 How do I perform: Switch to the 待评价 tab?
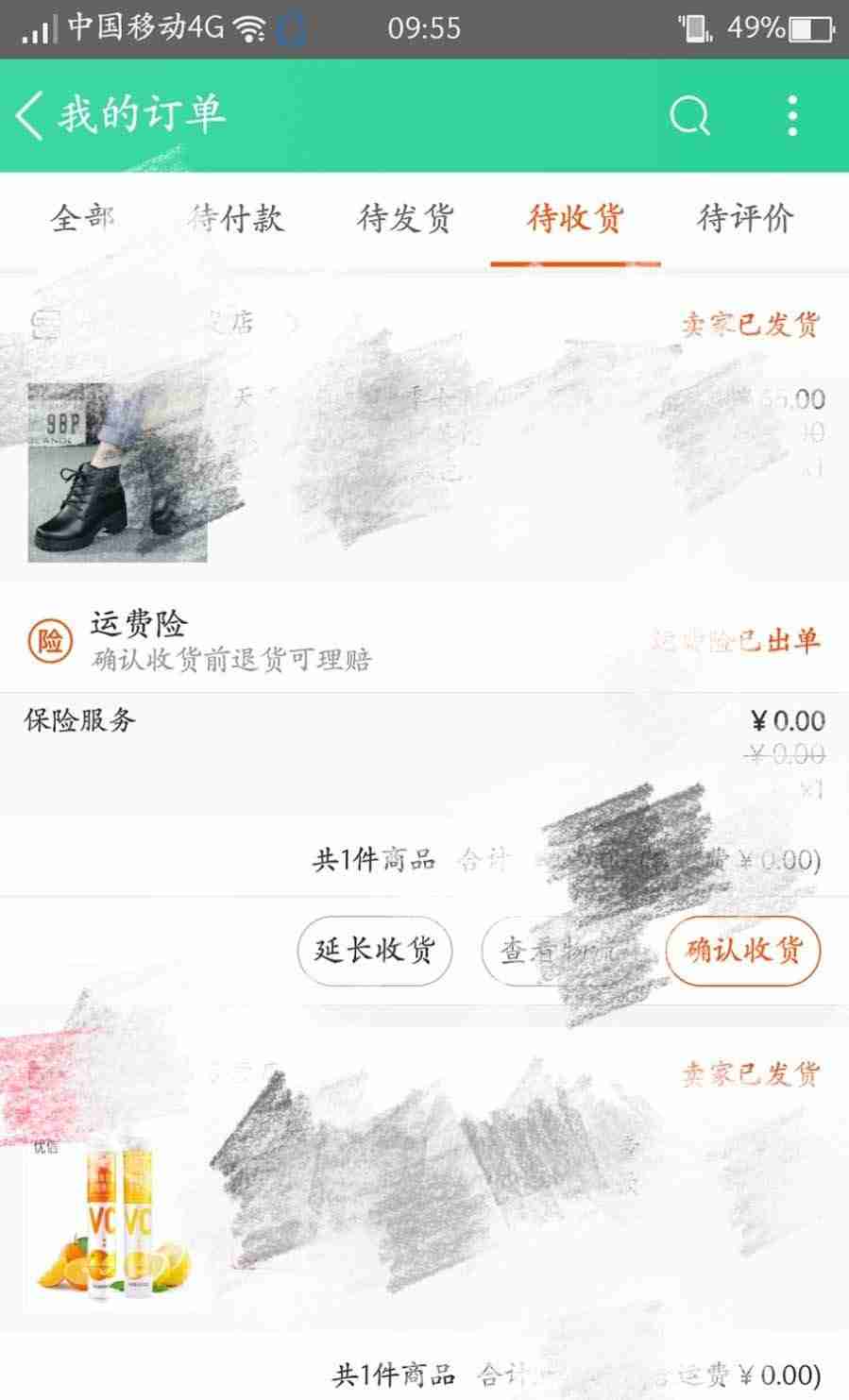point(744,218)
